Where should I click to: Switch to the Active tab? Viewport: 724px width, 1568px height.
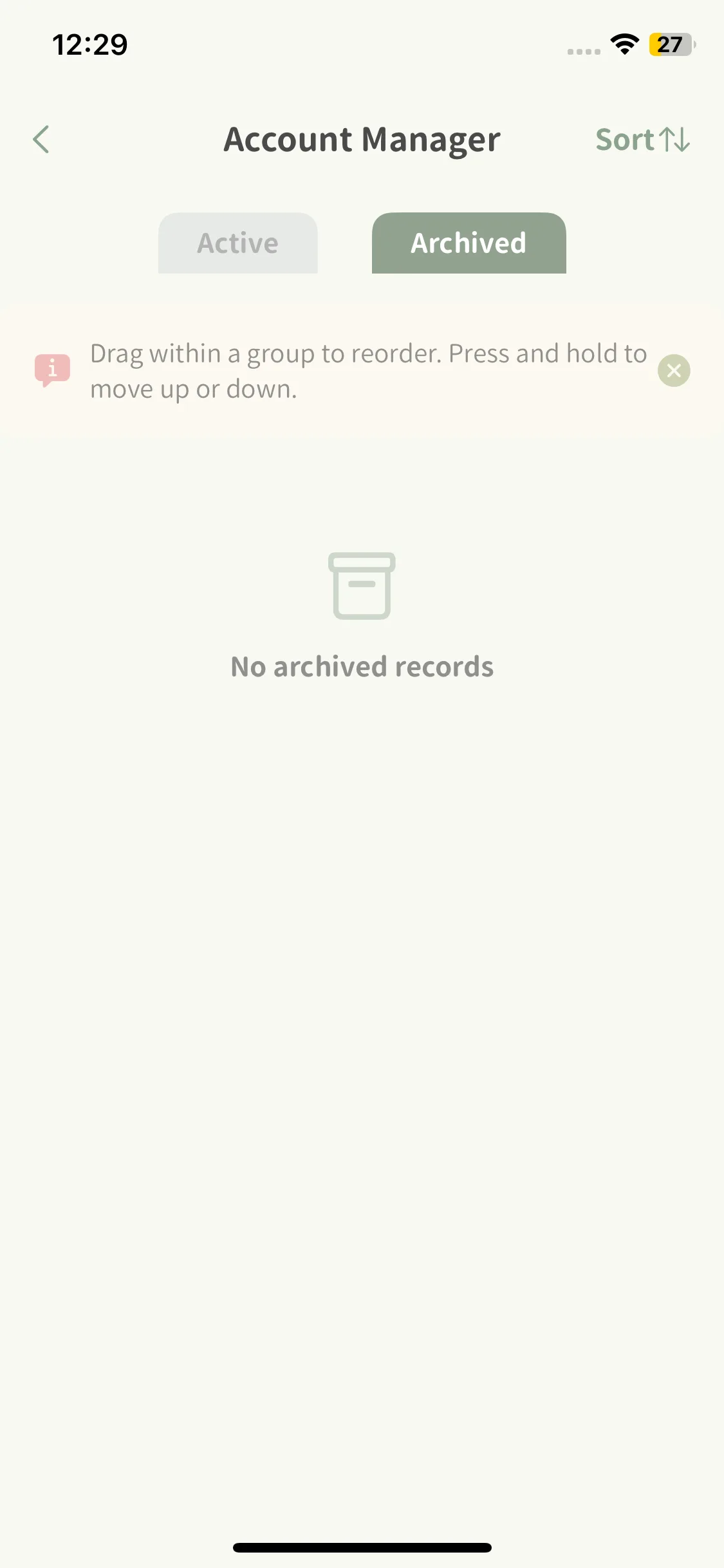tap(237, 243)
